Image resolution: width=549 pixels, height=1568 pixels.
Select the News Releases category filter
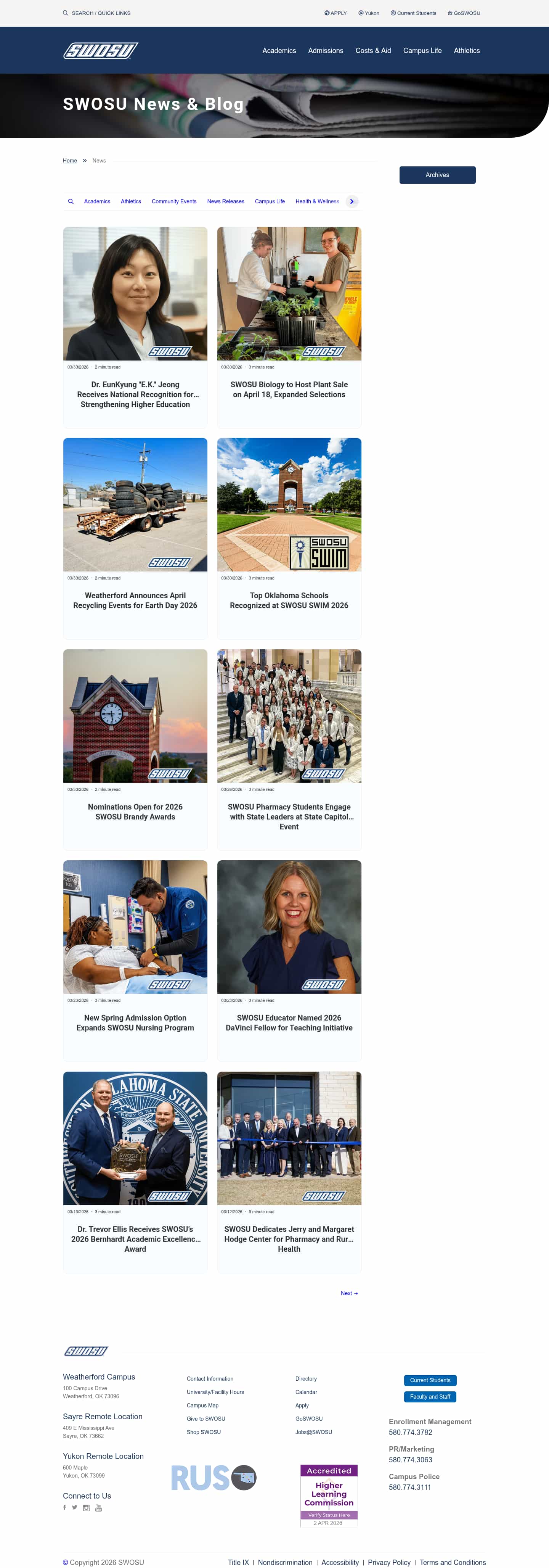pyautogui.click(x=226, y=201)
